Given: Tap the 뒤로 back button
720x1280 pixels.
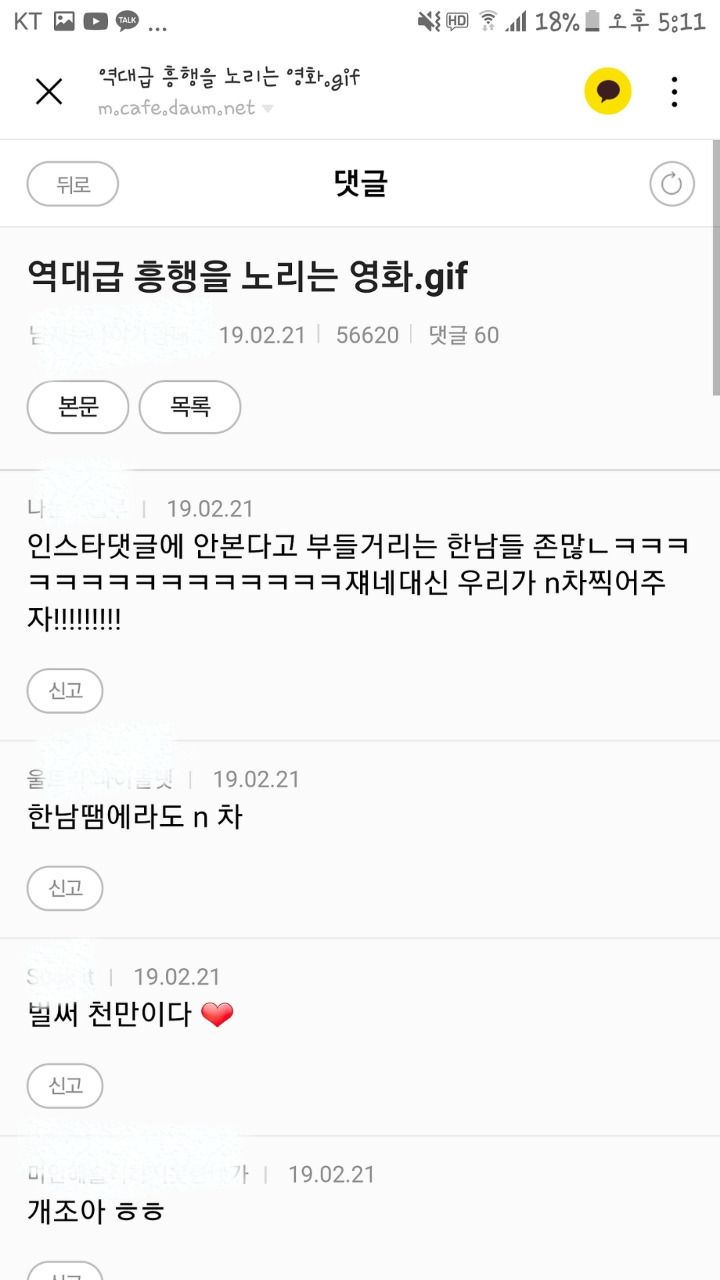Looking at the screenshot, I should pos(73,184).
